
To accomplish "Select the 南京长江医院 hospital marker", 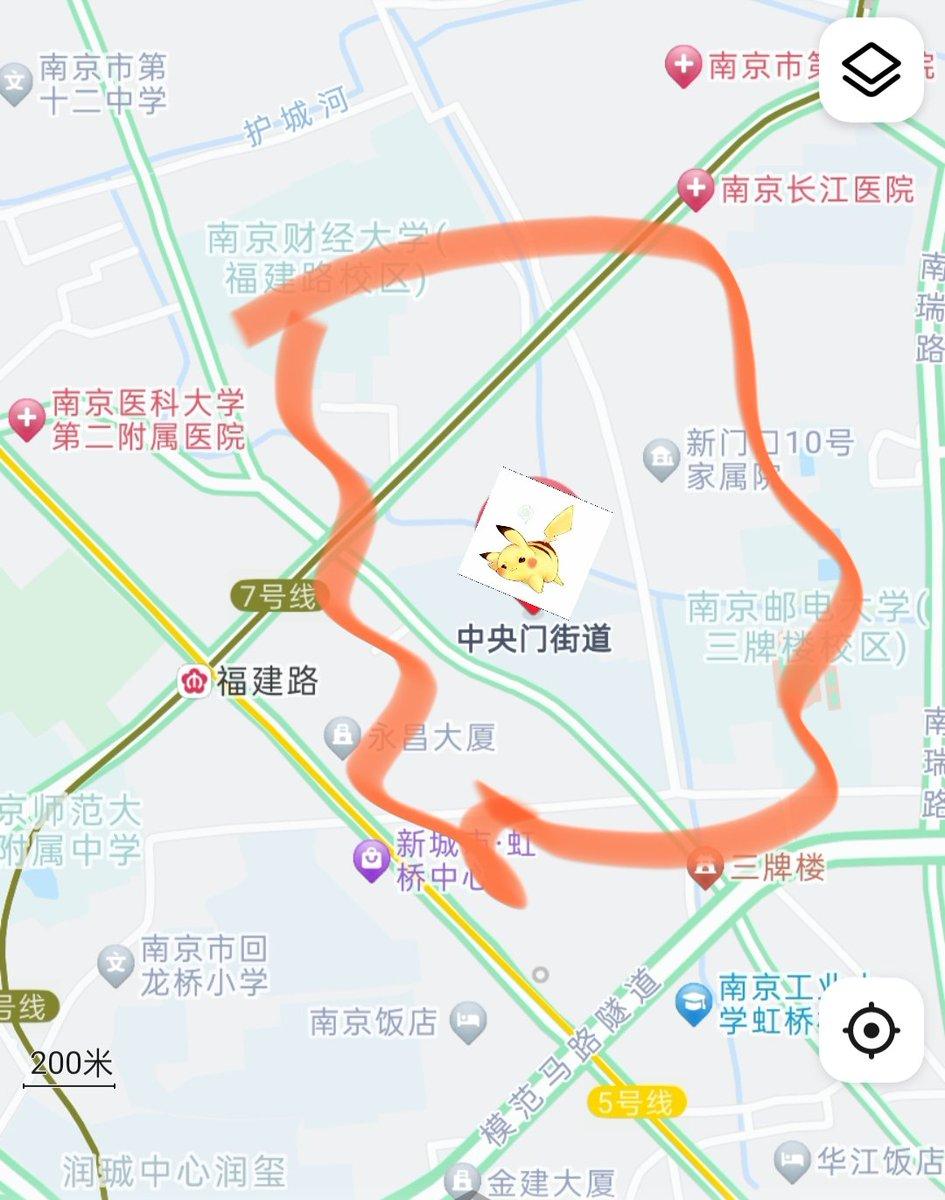I will coord(695,188).
